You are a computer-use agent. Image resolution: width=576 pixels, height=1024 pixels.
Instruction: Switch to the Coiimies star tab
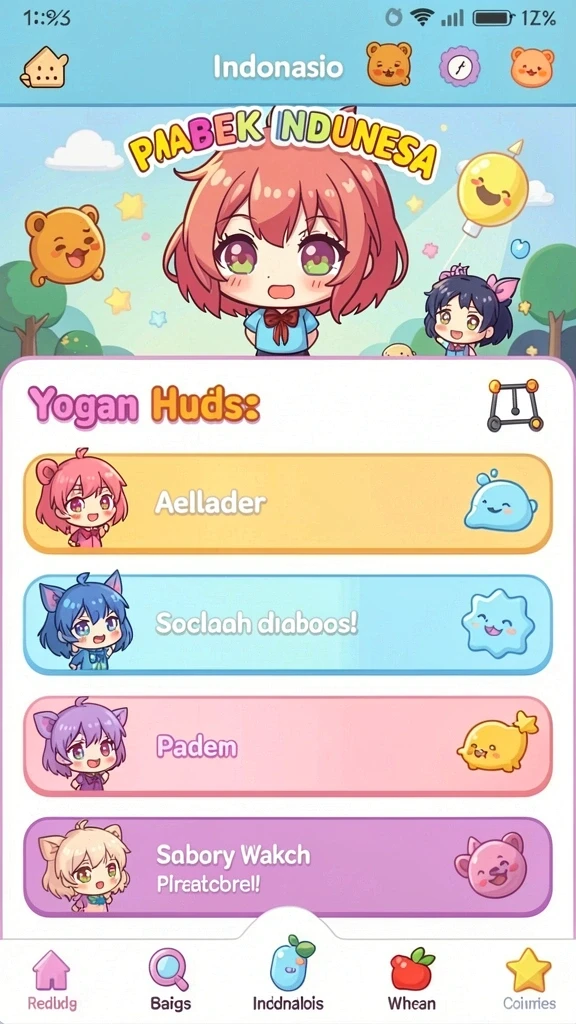pos(529,980)
